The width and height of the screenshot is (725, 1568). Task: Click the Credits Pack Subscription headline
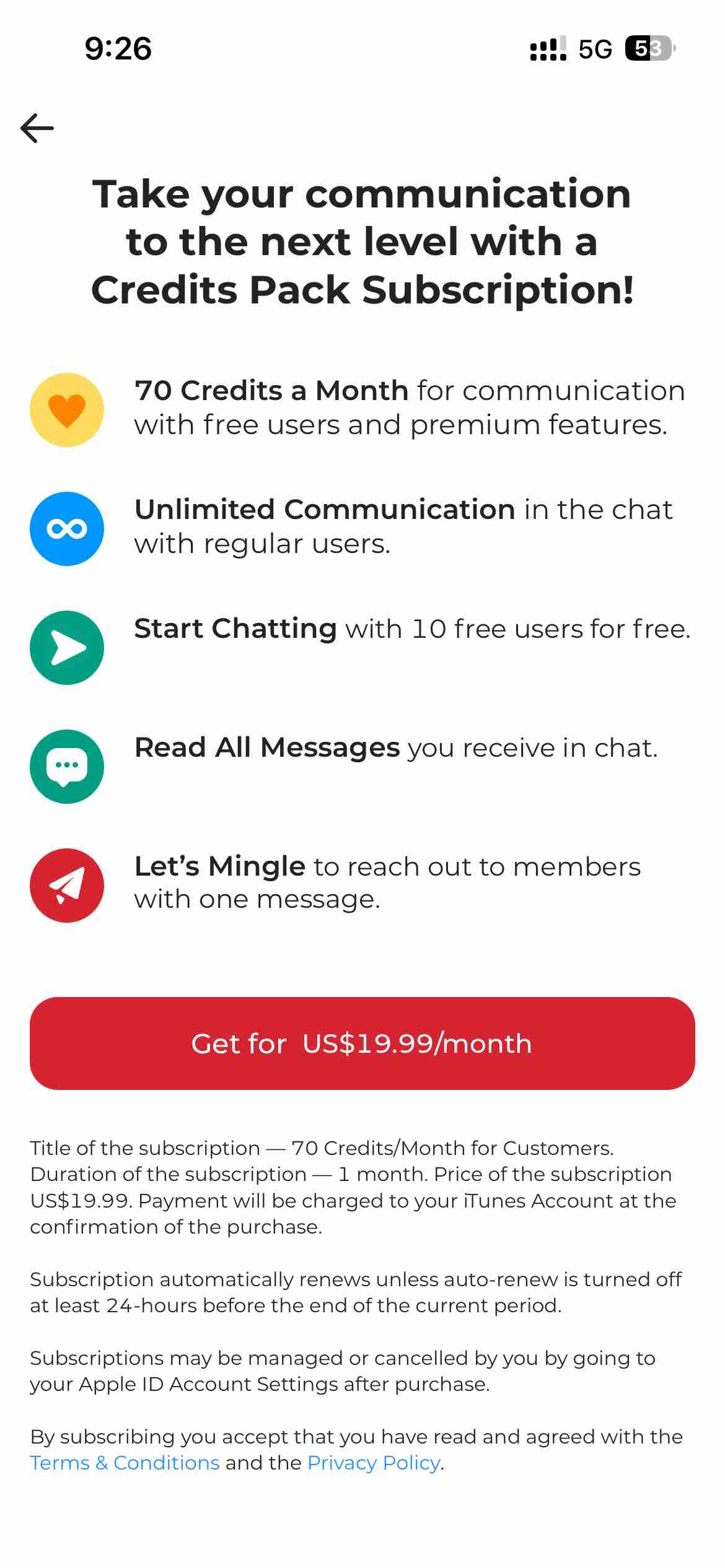[362, 242]
